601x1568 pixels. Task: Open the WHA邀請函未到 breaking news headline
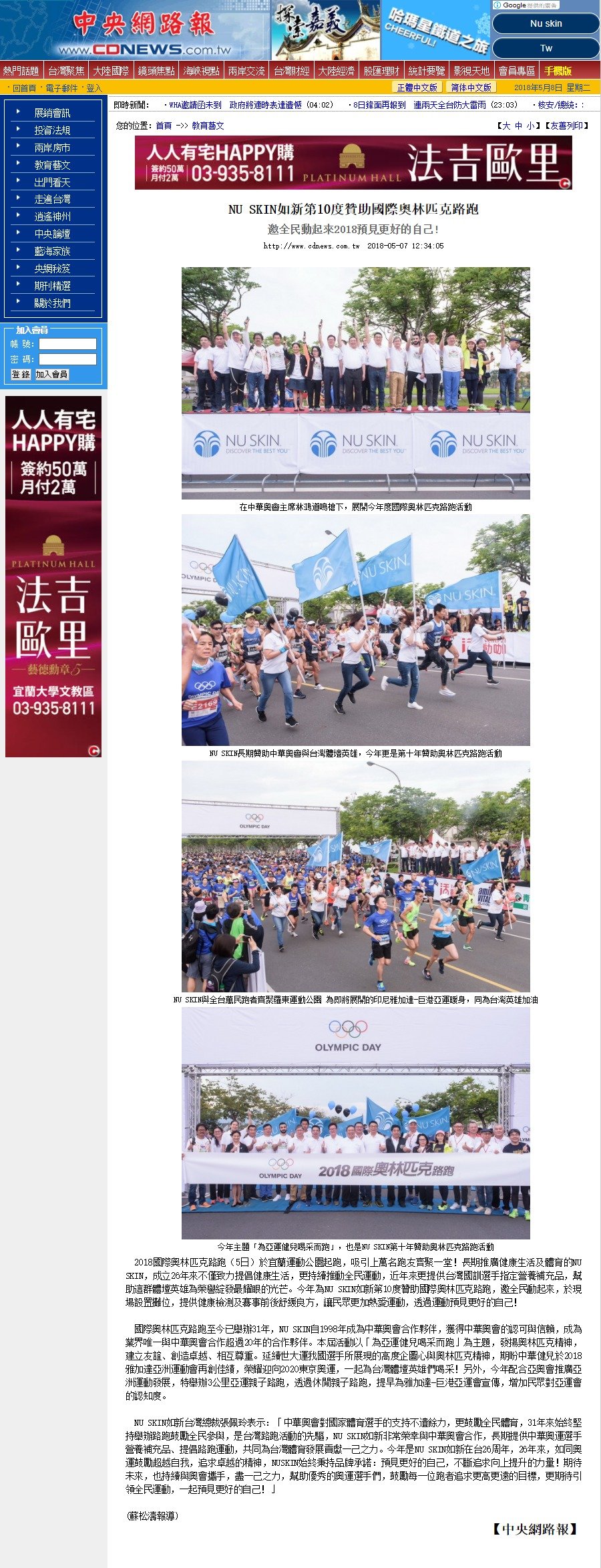click(x=195, y=105)
